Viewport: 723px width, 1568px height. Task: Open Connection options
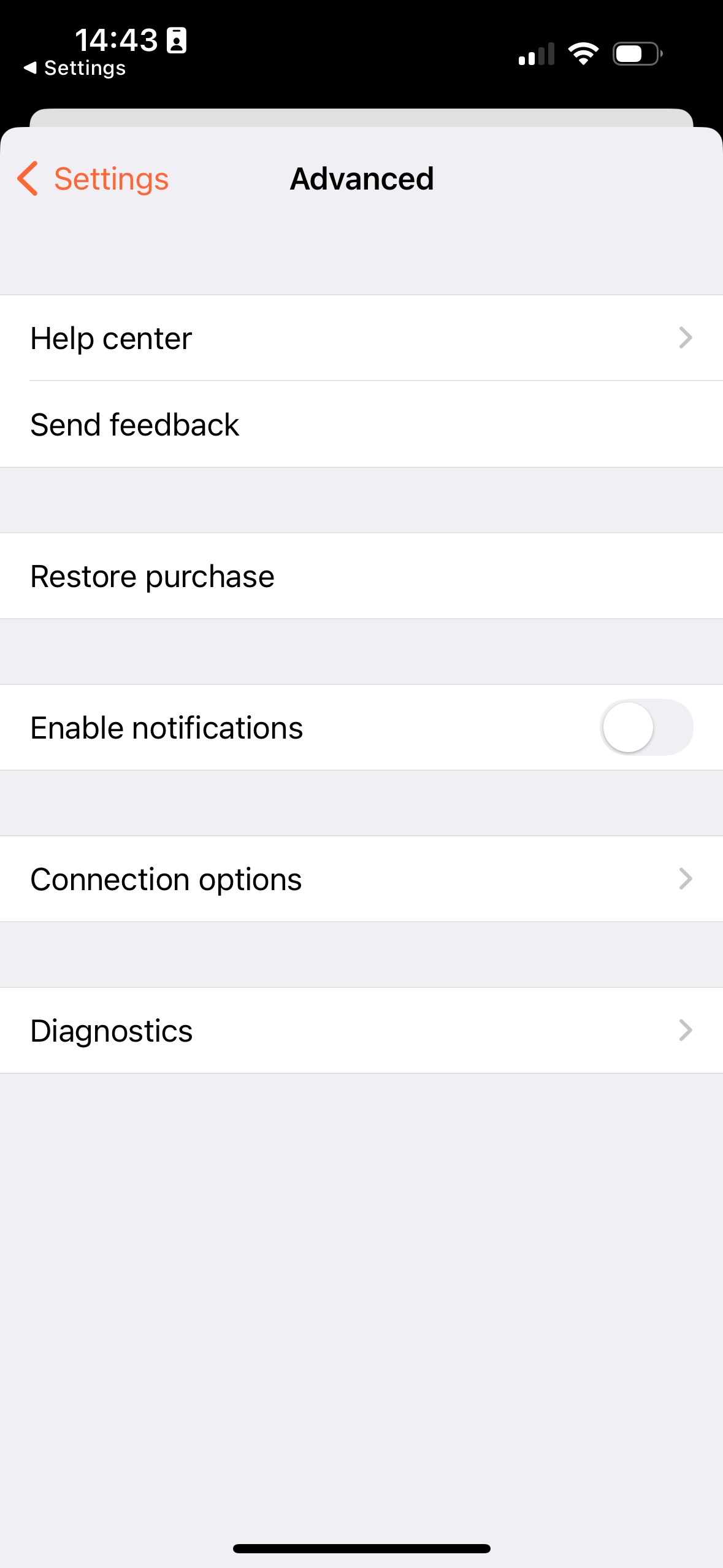tap(361, 879)
